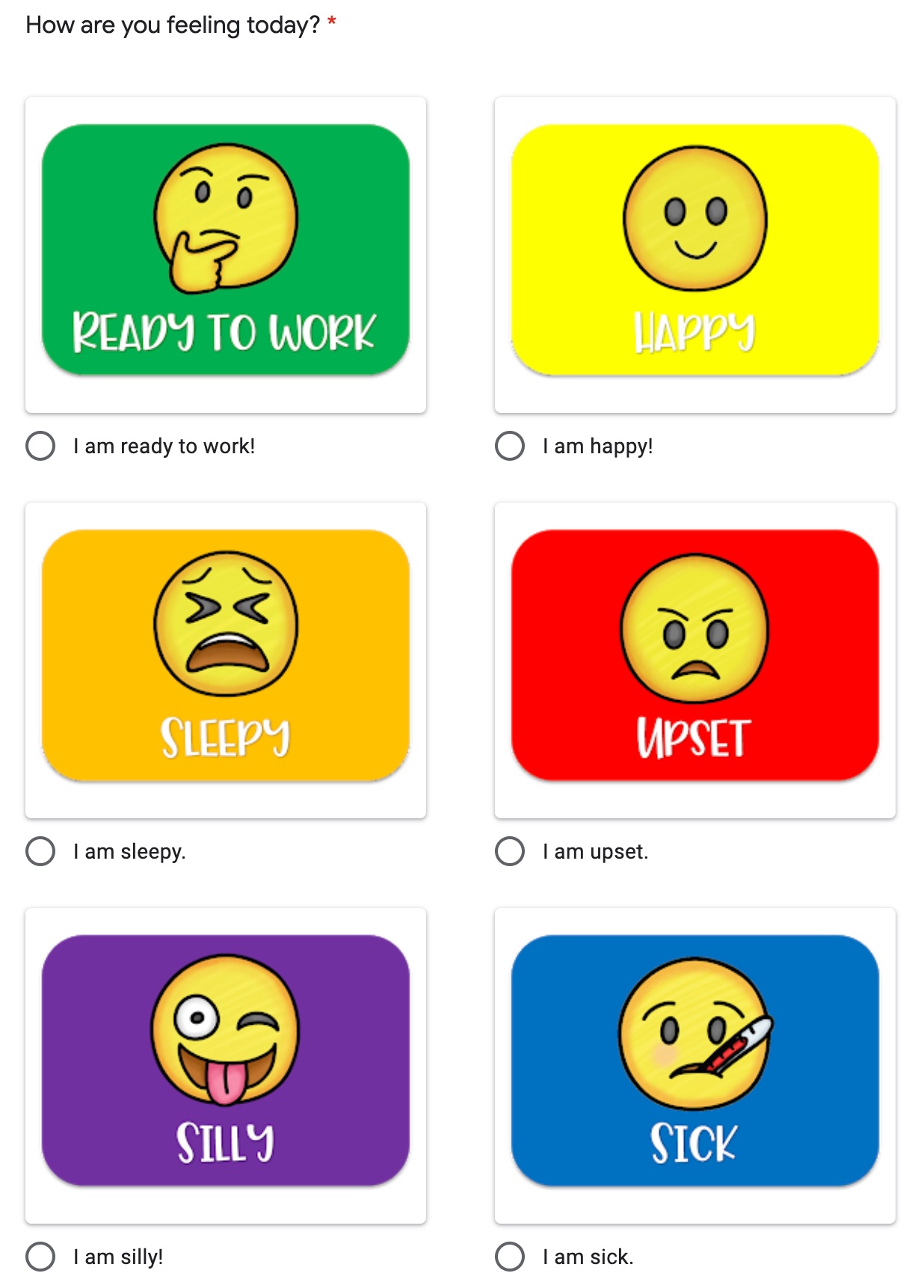Screen dimensions: 924x1288
Task: Select the 'I am upset.' option
Action: click(x=511, y=850)
